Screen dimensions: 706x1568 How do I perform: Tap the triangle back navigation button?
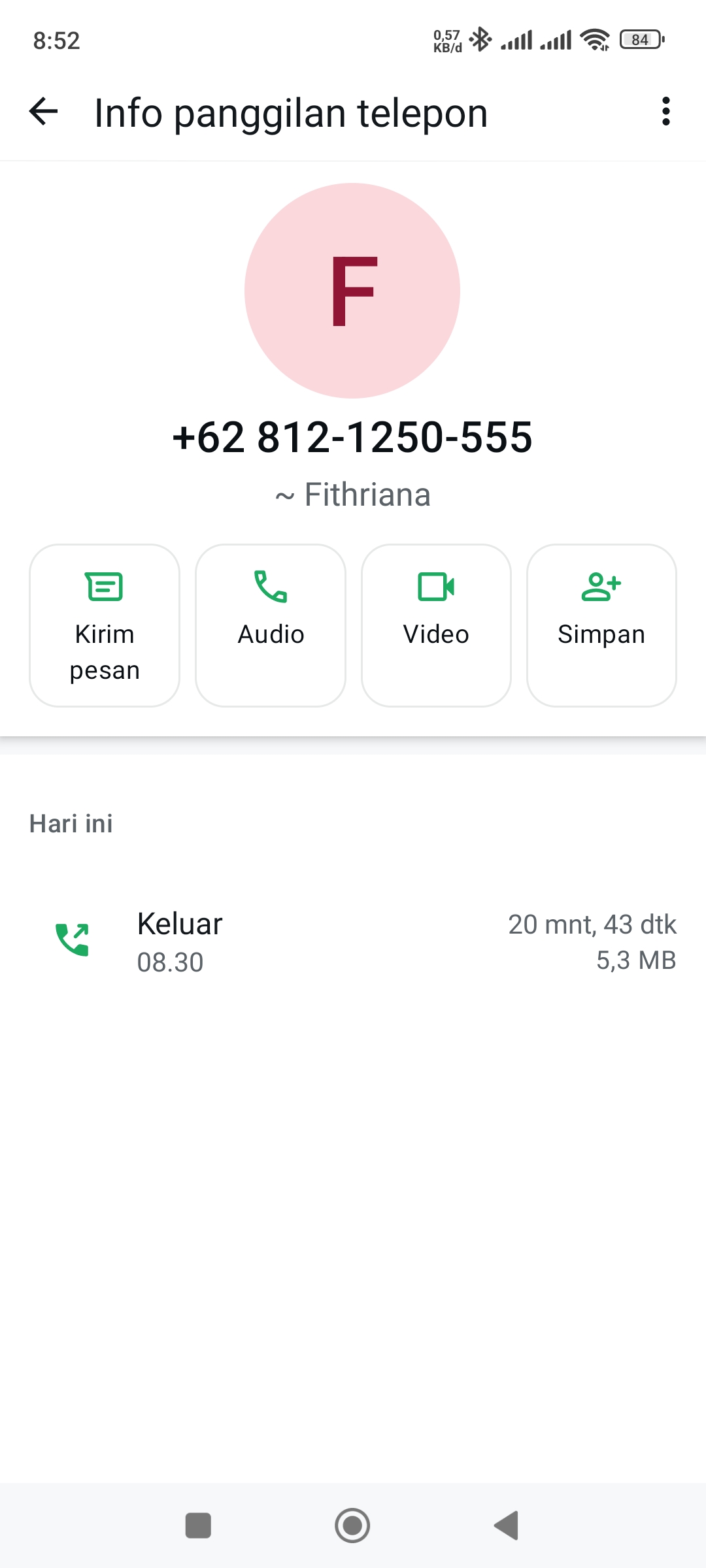[x=506, y=1525]
